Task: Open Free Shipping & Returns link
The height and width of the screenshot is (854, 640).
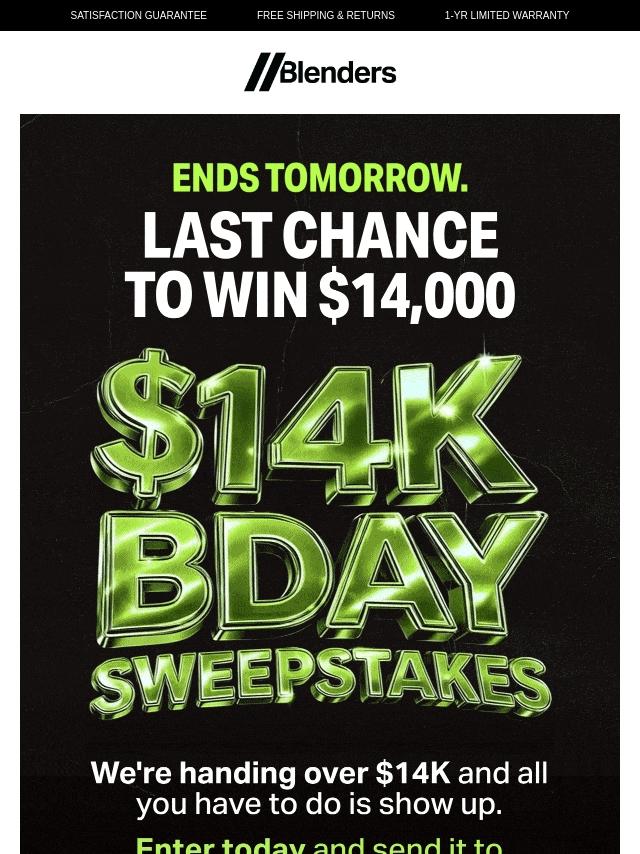Action: pyautogui.click(x=325, y=15)
